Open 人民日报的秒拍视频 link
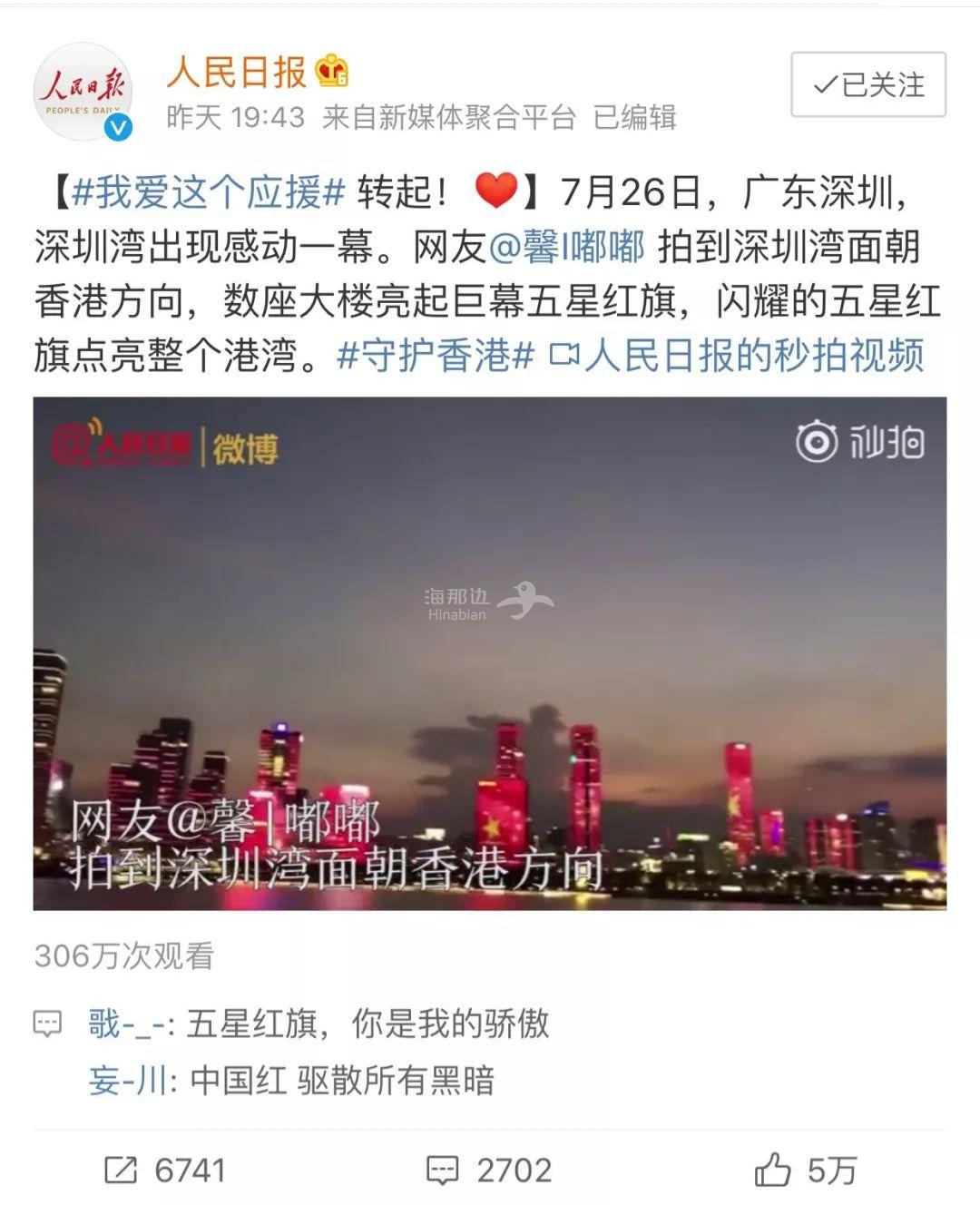The height and width of the screenshot is (1205, 980). (737, 356)
